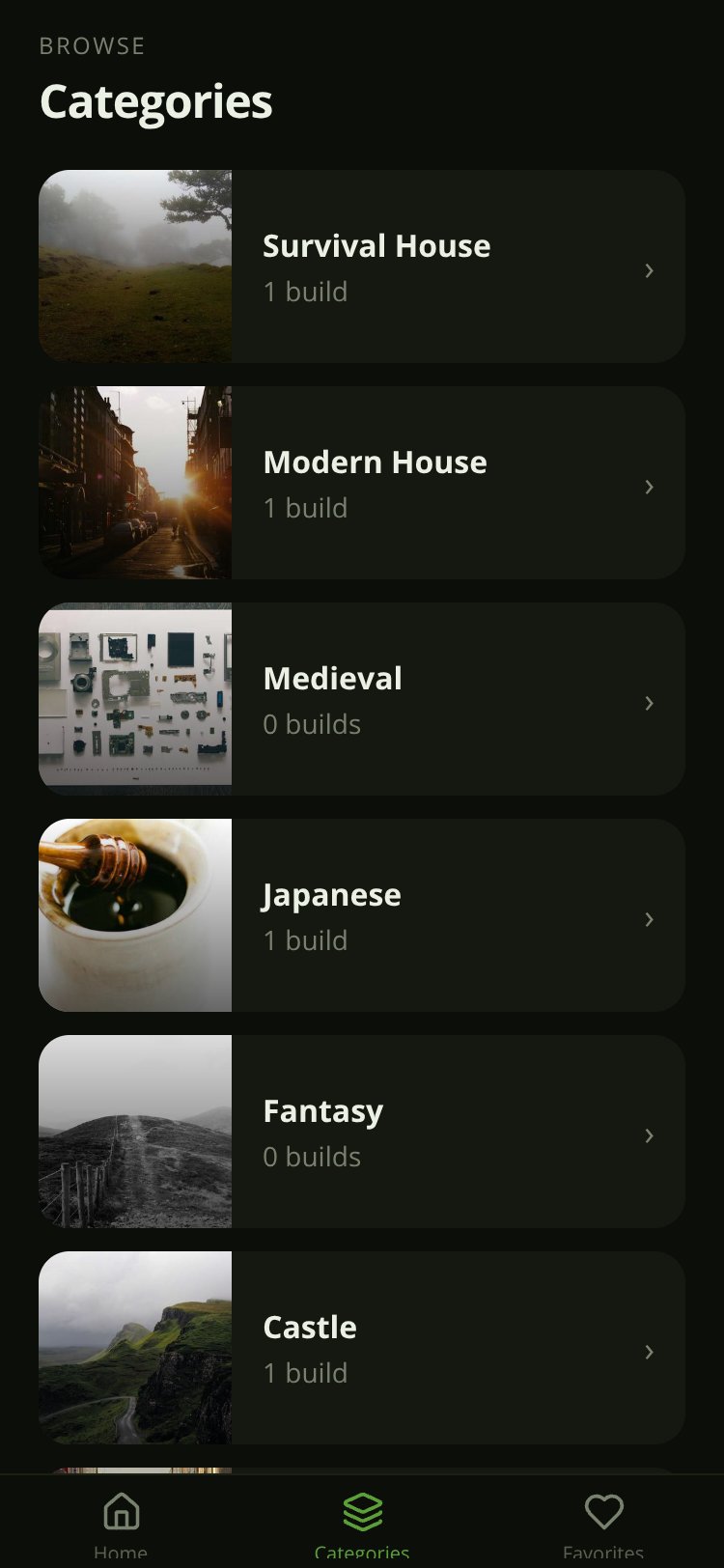Browse the Castle category
Screen dimensions: 724x1568
point(362,1348)
